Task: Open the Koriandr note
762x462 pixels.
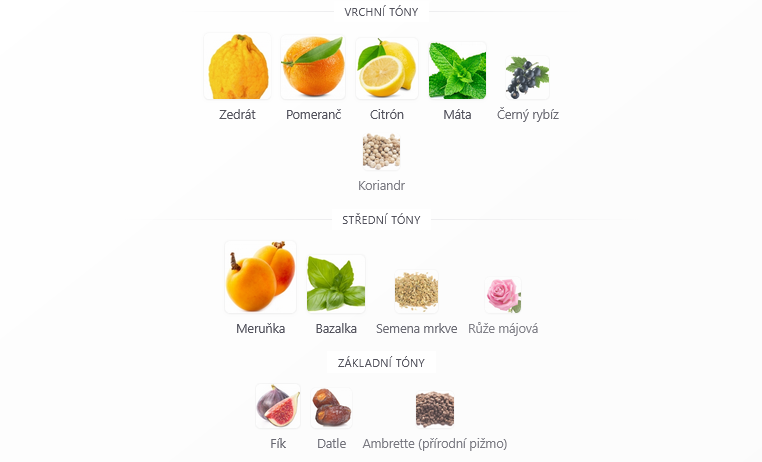Action: point(381,162)
